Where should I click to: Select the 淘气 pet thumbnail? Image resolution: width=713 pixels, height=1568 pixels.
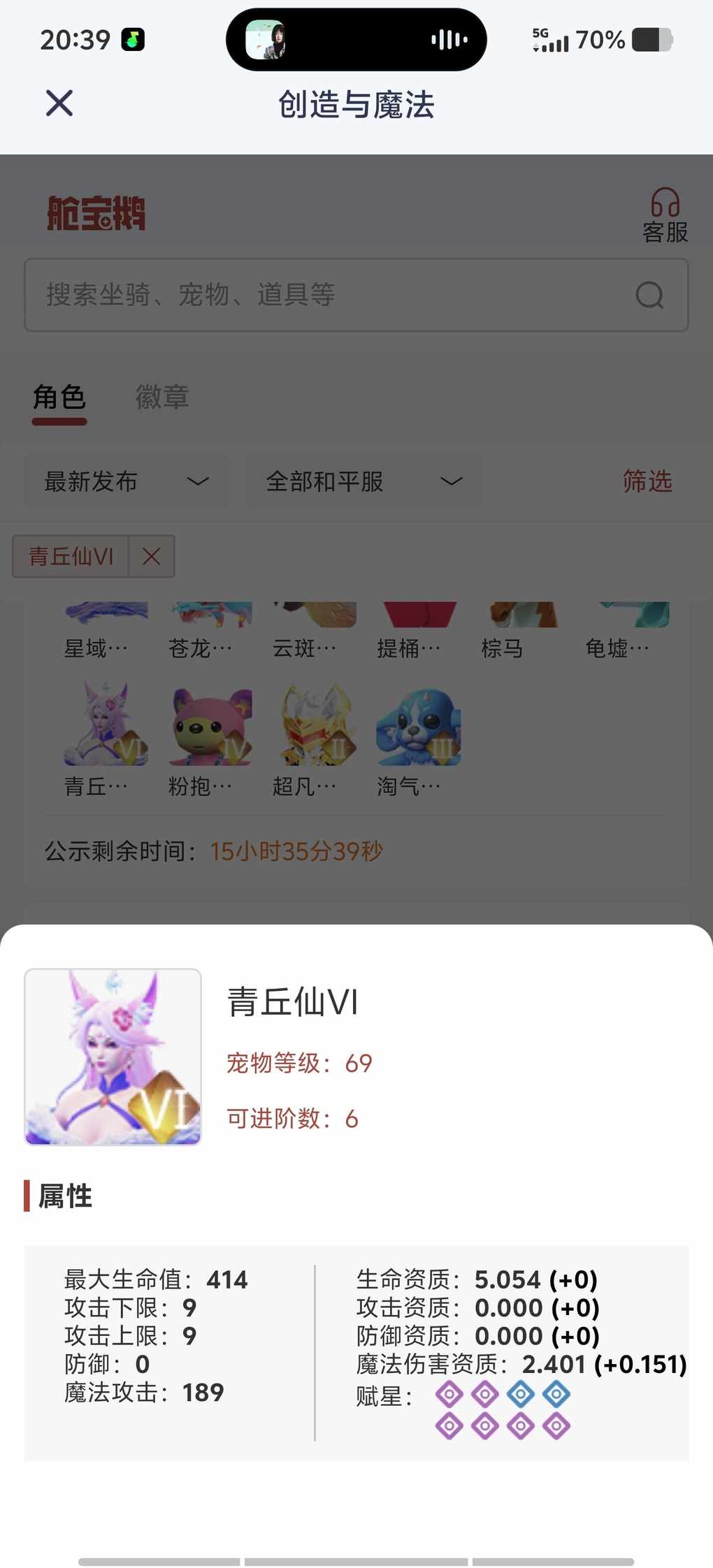(x=418, y=727)
